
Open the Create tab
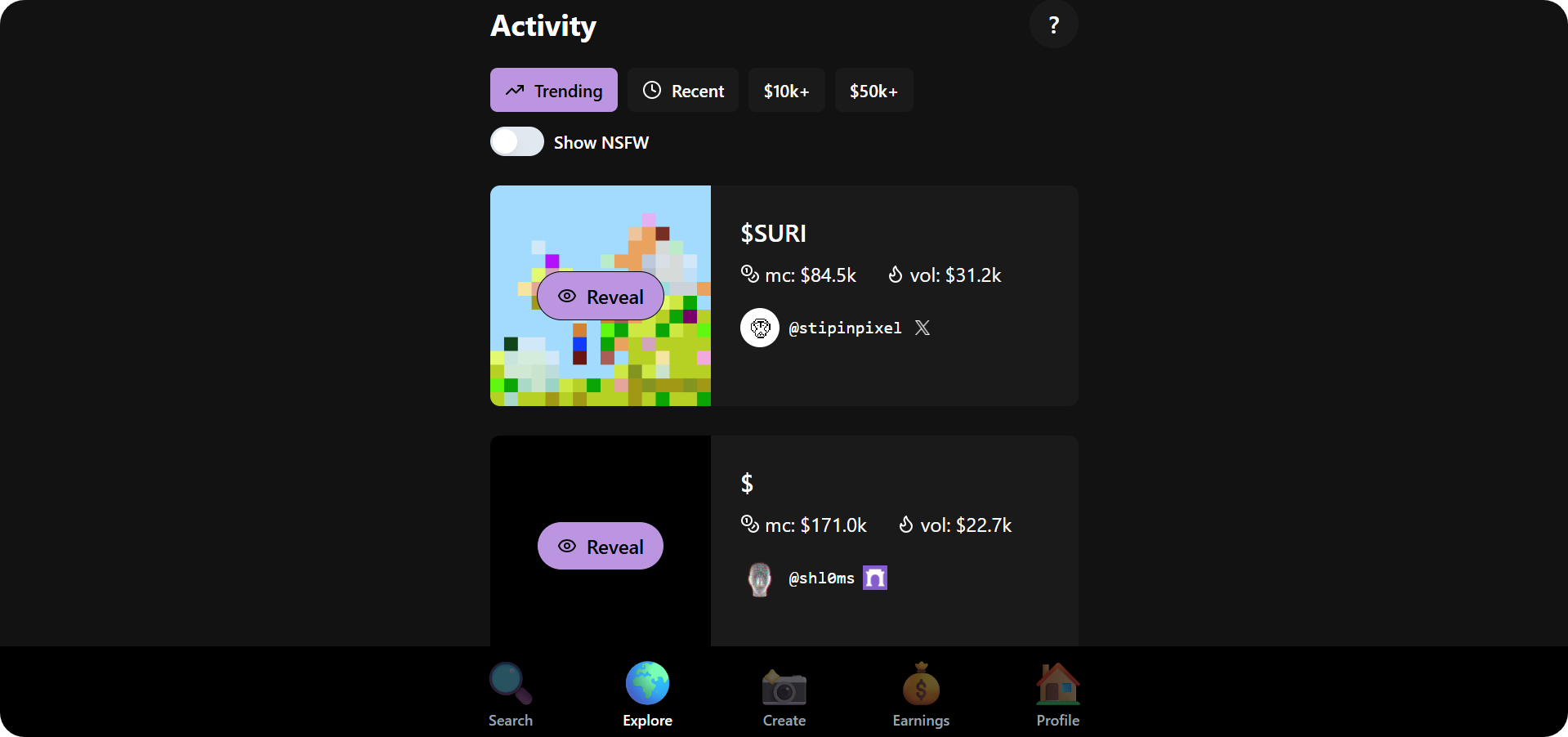(x=784, y=695)
